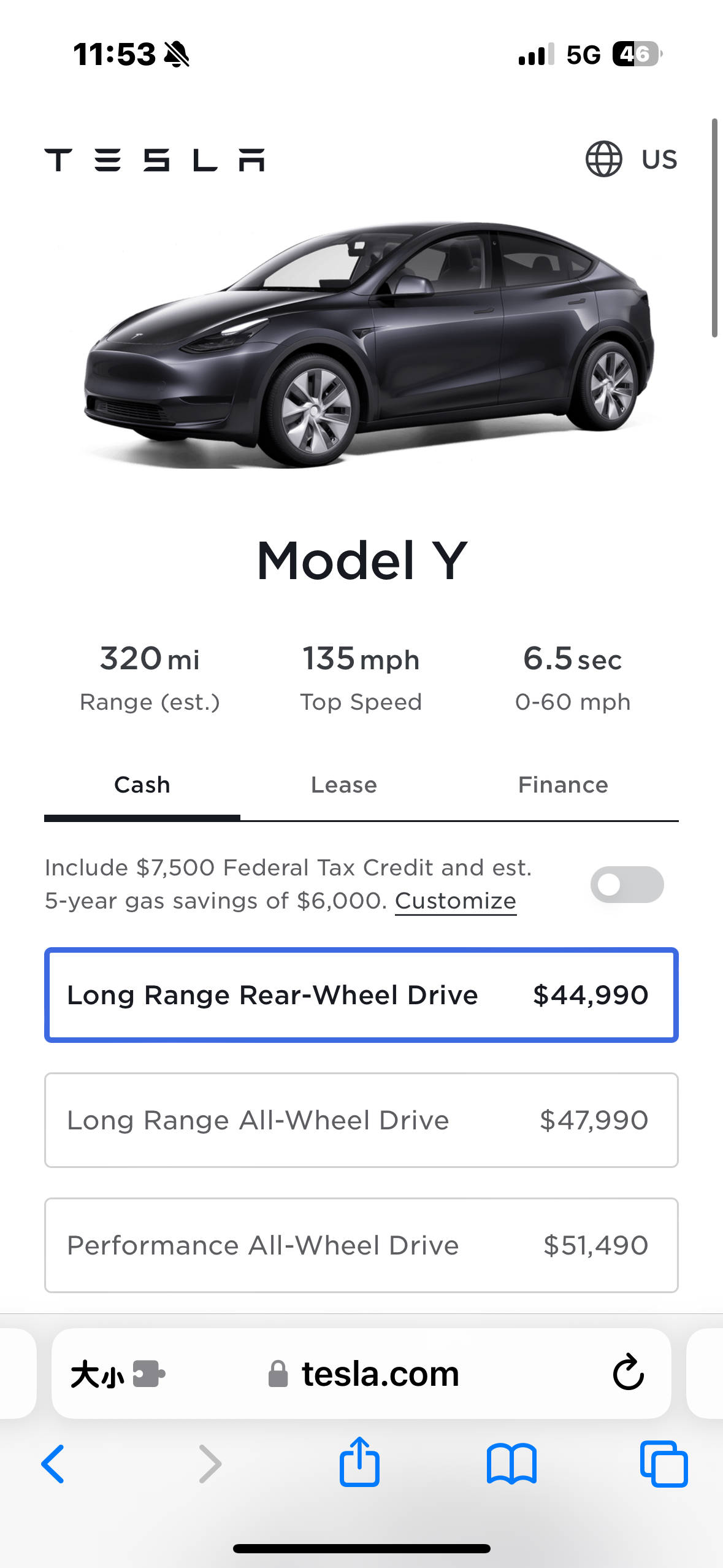Reload the tesla.com page
The height and width of the screenshot is (1568, 723).
[628, 1373]
